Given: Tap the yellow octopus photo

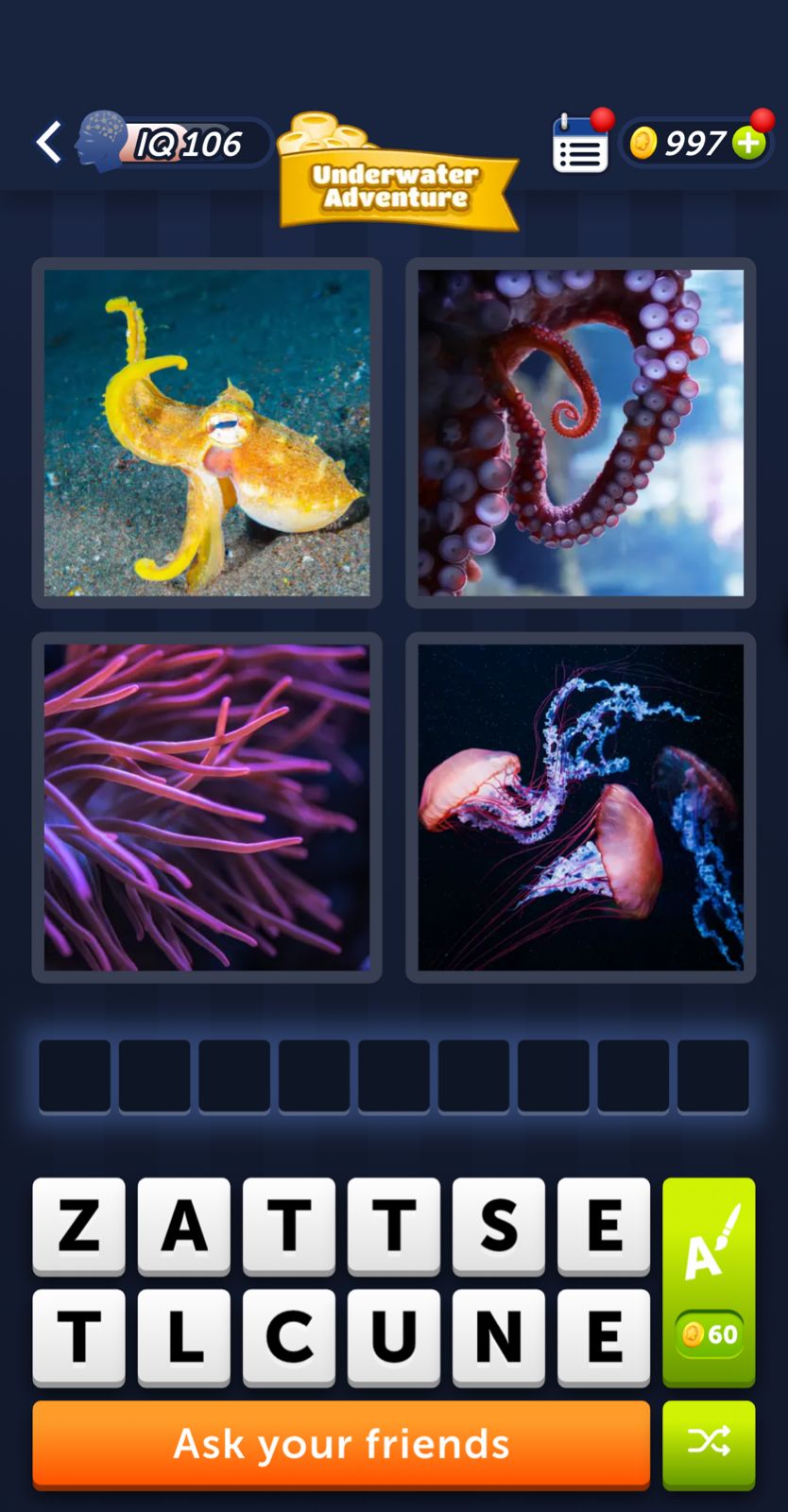Looking at the screenshot, I should point(206,432).
